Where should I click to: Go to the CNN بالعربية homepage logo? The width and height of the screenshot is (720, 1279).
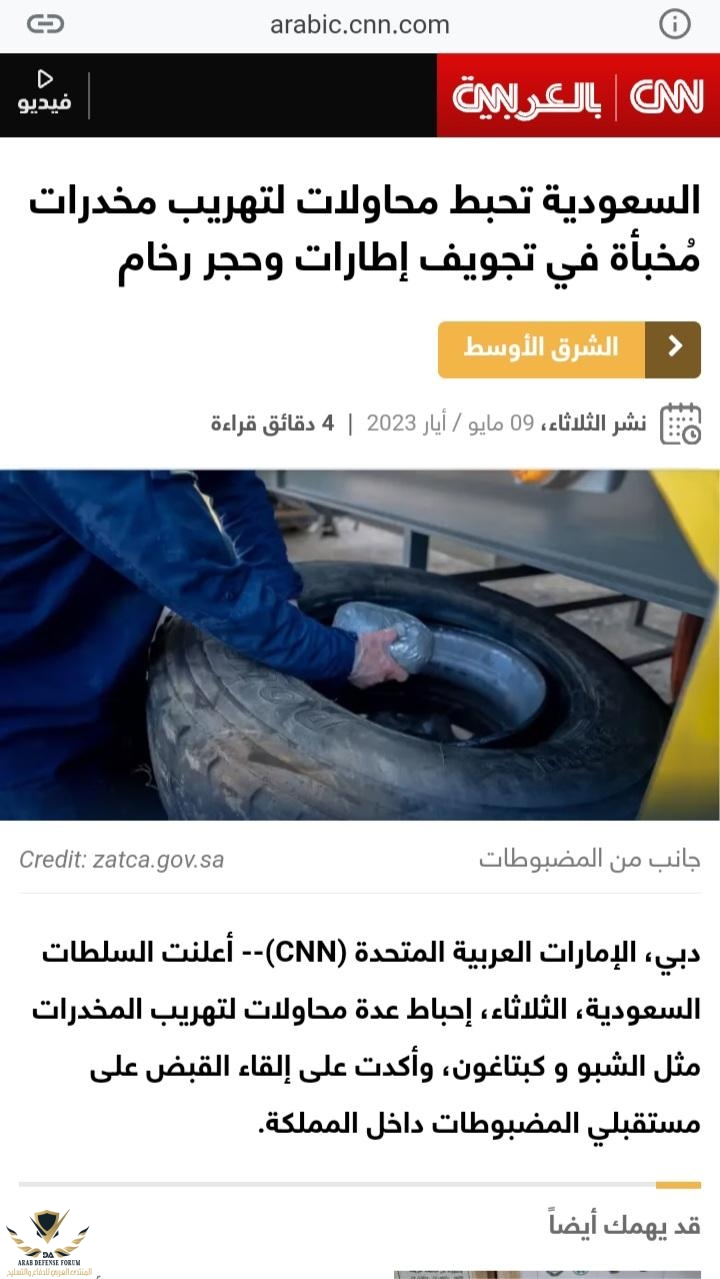(x=578, y=96)
